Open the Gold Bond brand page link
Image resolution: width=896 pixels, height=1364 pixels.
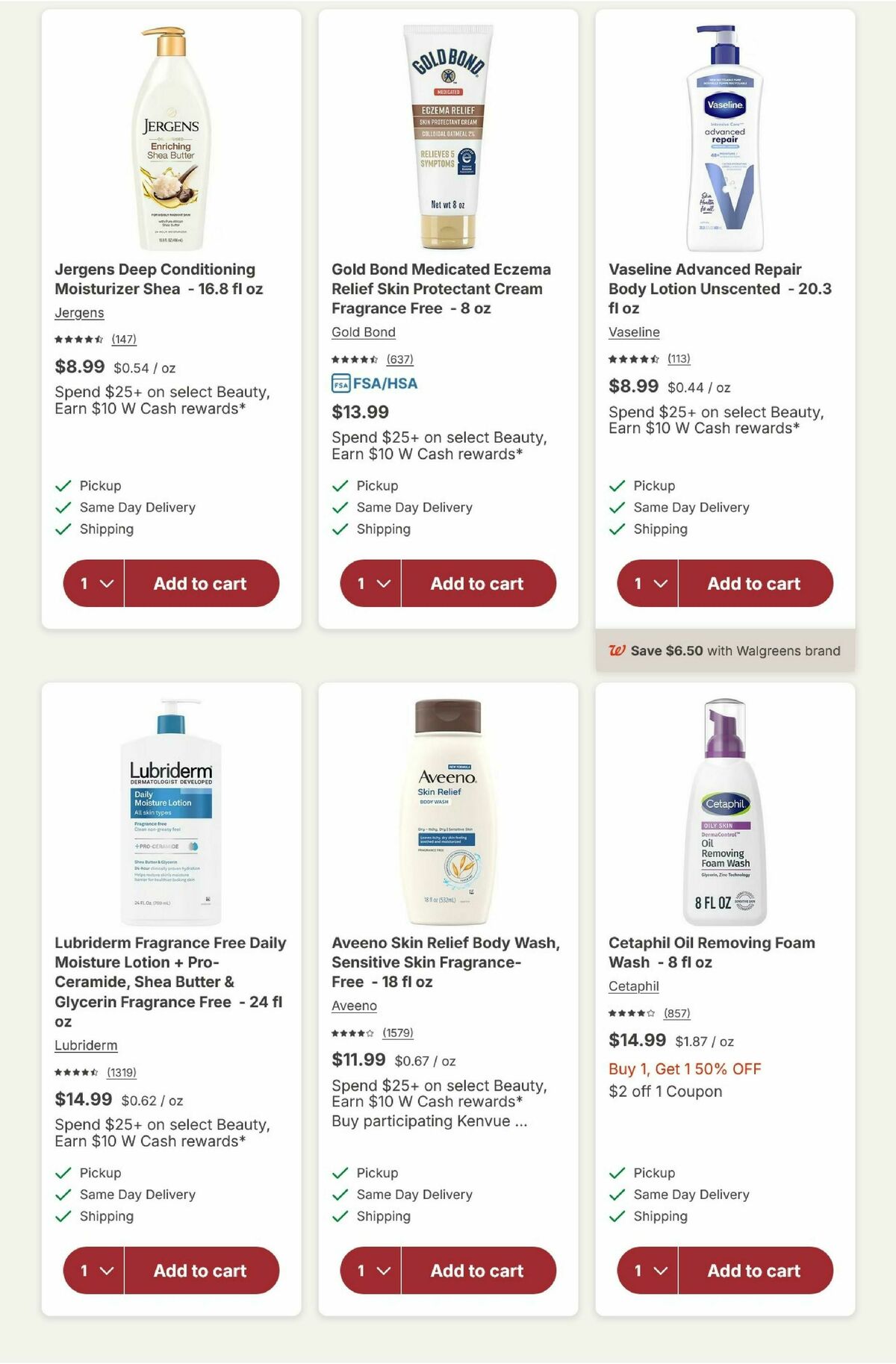click(x=363, y=331)
